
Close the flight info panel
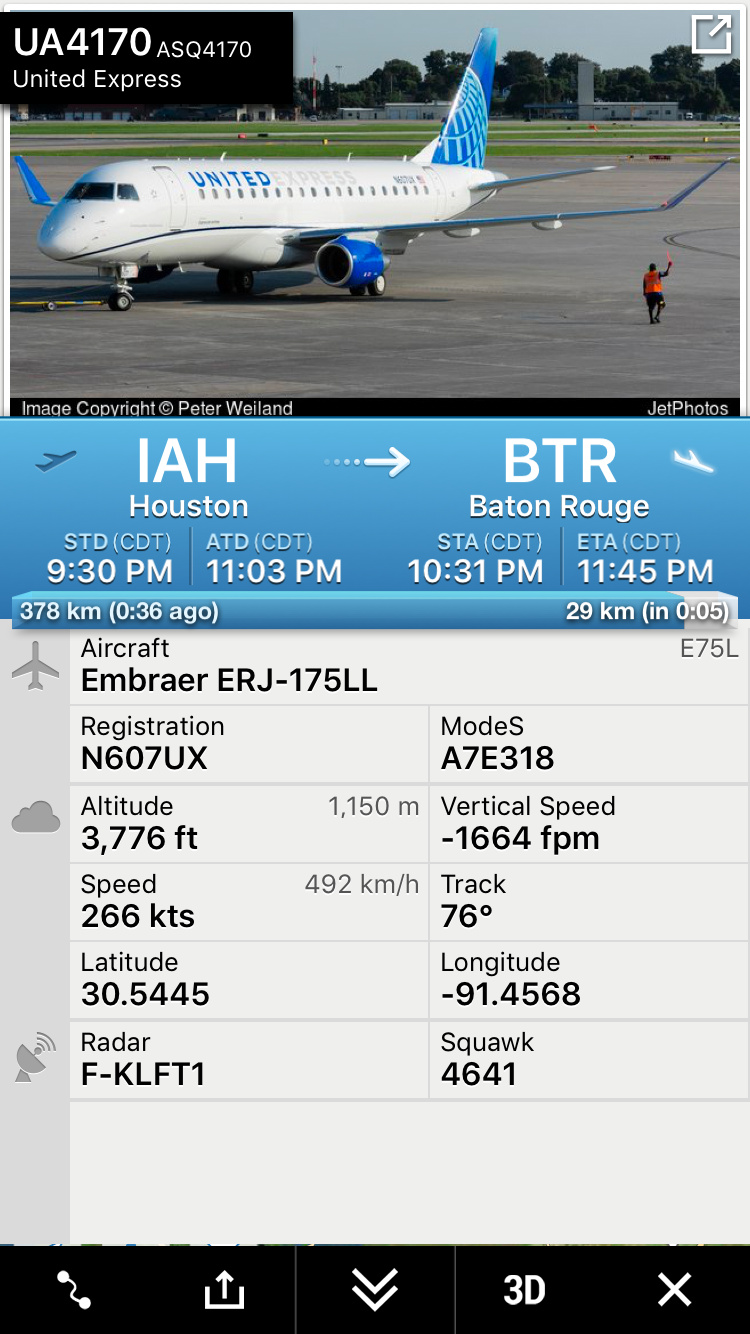674,1290
